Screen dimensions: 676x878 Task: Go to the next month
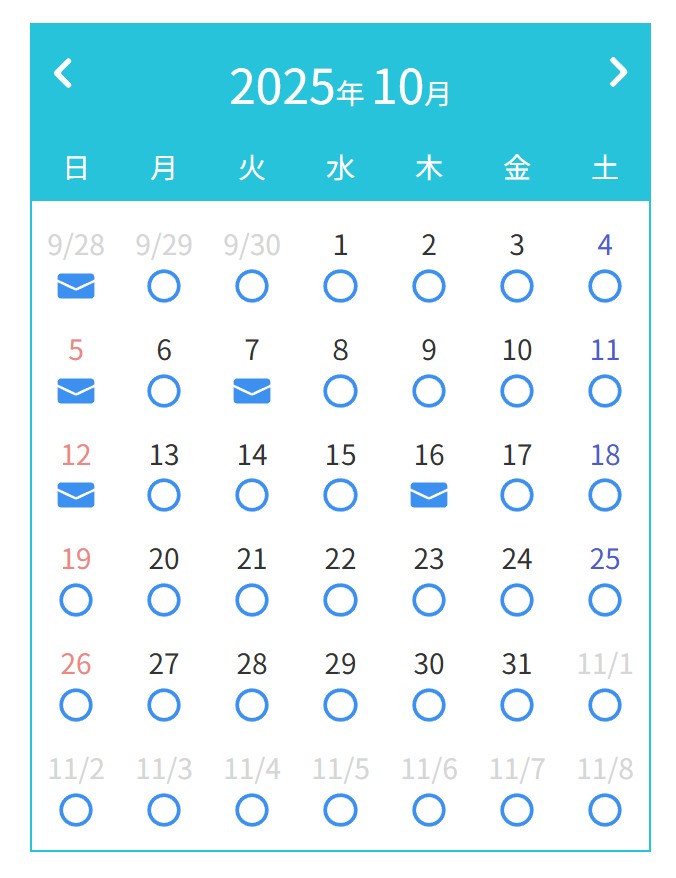[x=619, y=72]
